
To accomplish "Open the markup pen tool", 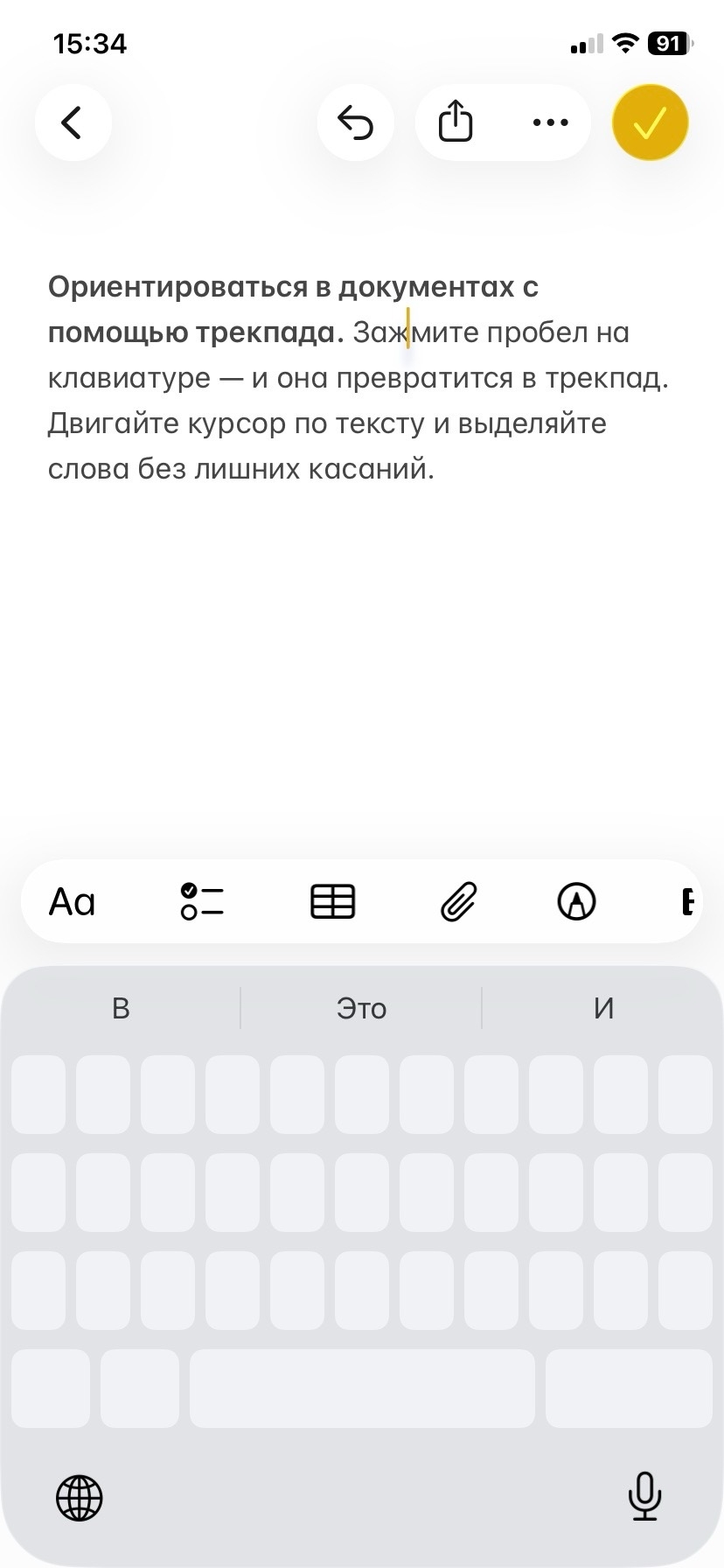I will tap(576, 901).
